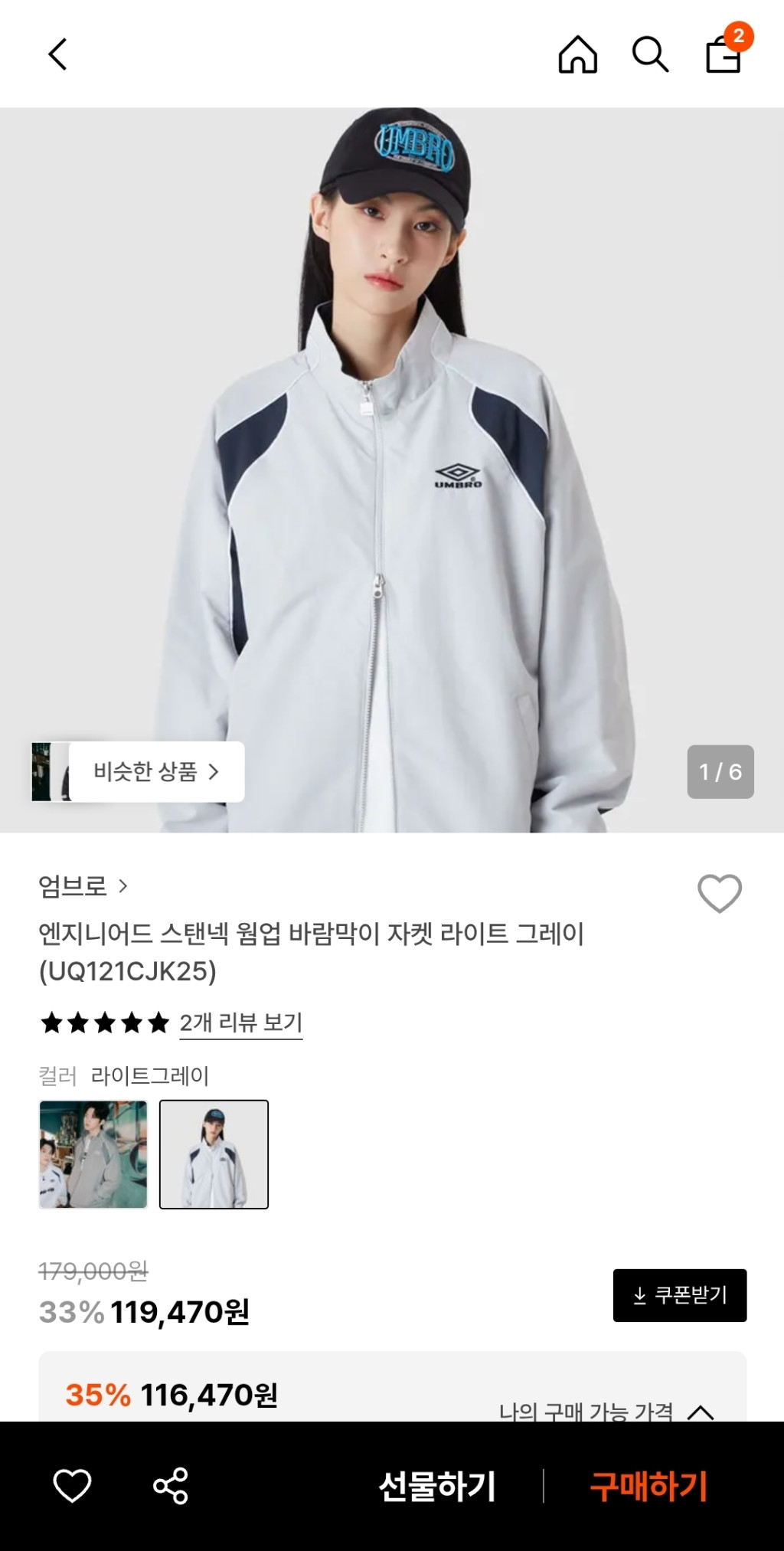Open the 엄브로 brand page
The height and width of the screenshot is (1551, 784).
click(83, 886)
